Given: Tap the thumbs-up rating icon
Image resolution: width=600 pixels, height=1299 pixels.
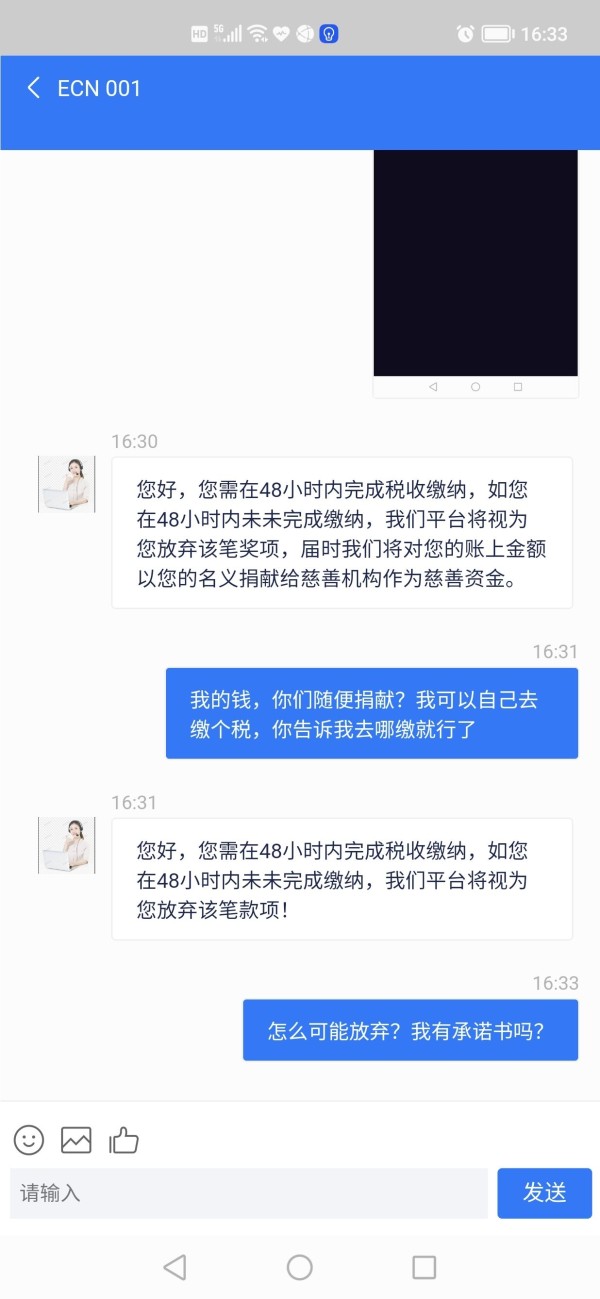Looking at the screenshot, I should pyautogui.click(x=124, y=1139).
